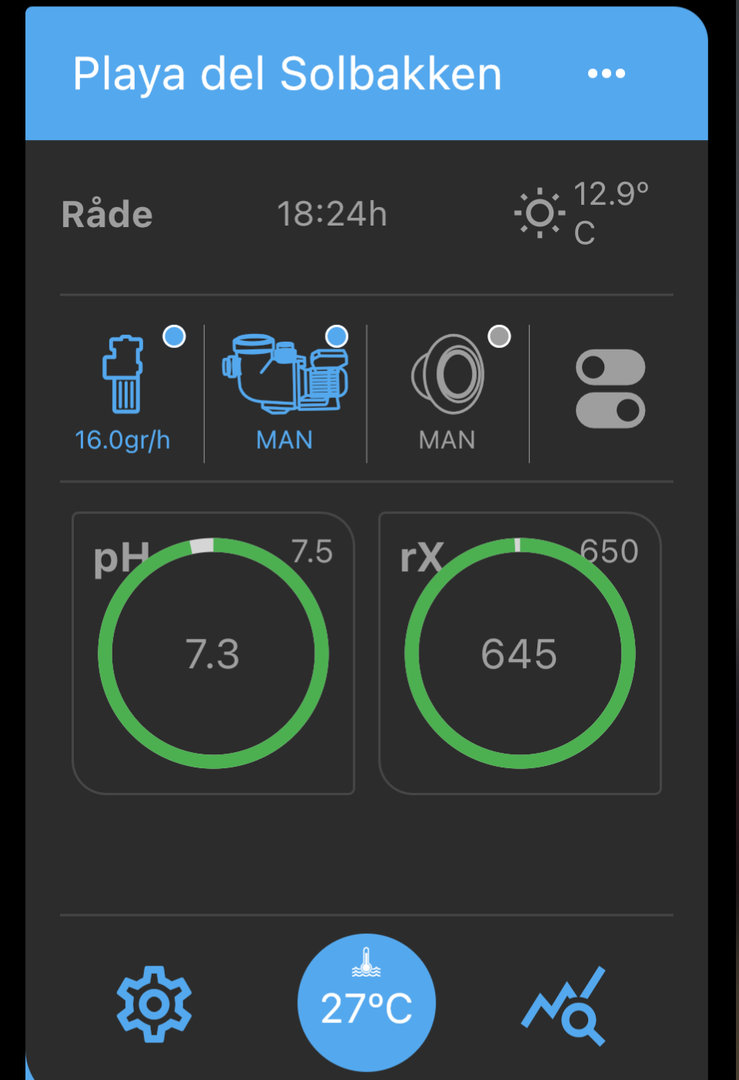739x1080 pixels.
Task: Open the chart analysis icon
Action: (x=564, y=1005)
